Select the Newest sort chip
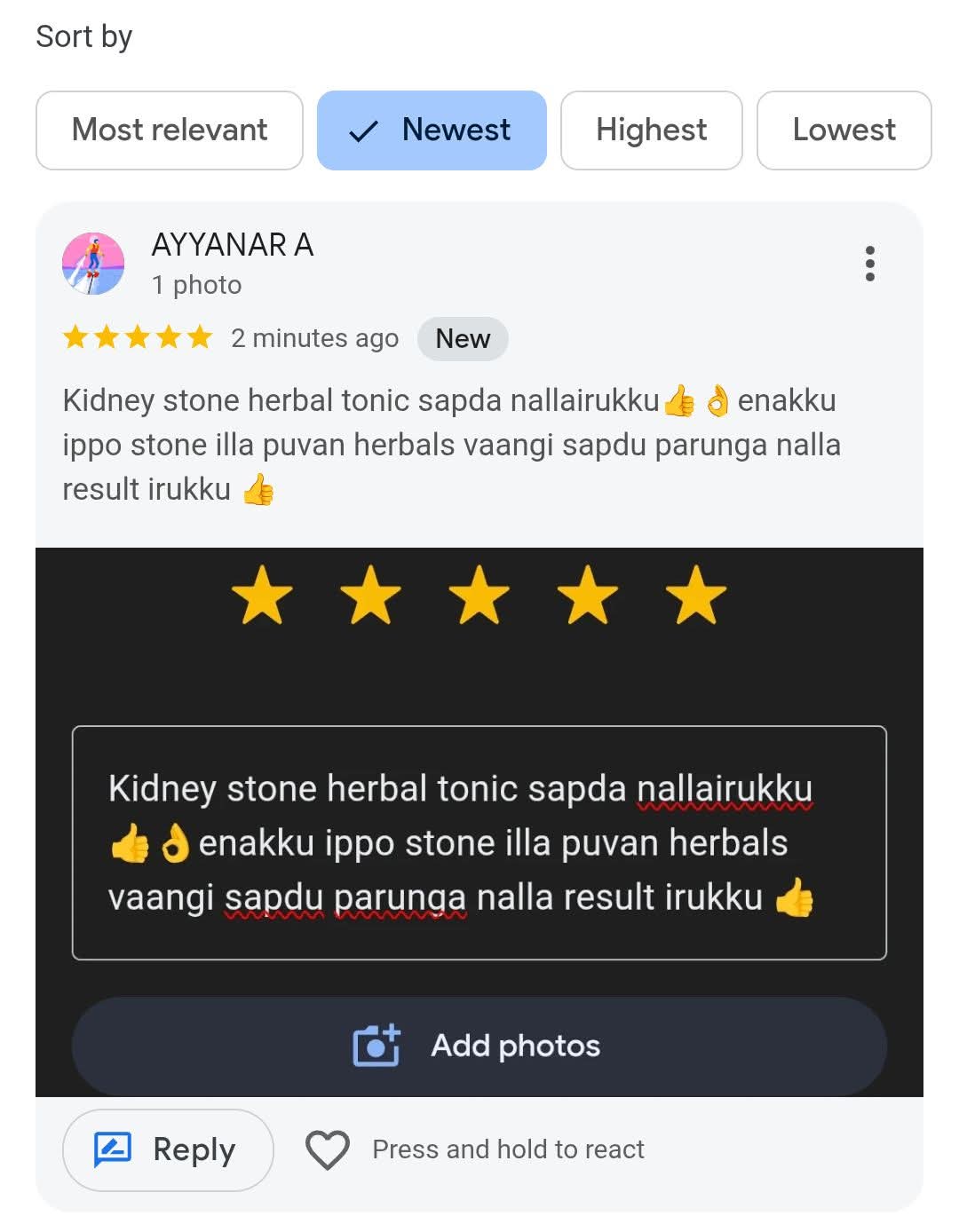Screen dimensions: 959x1232 pos(432,130)
